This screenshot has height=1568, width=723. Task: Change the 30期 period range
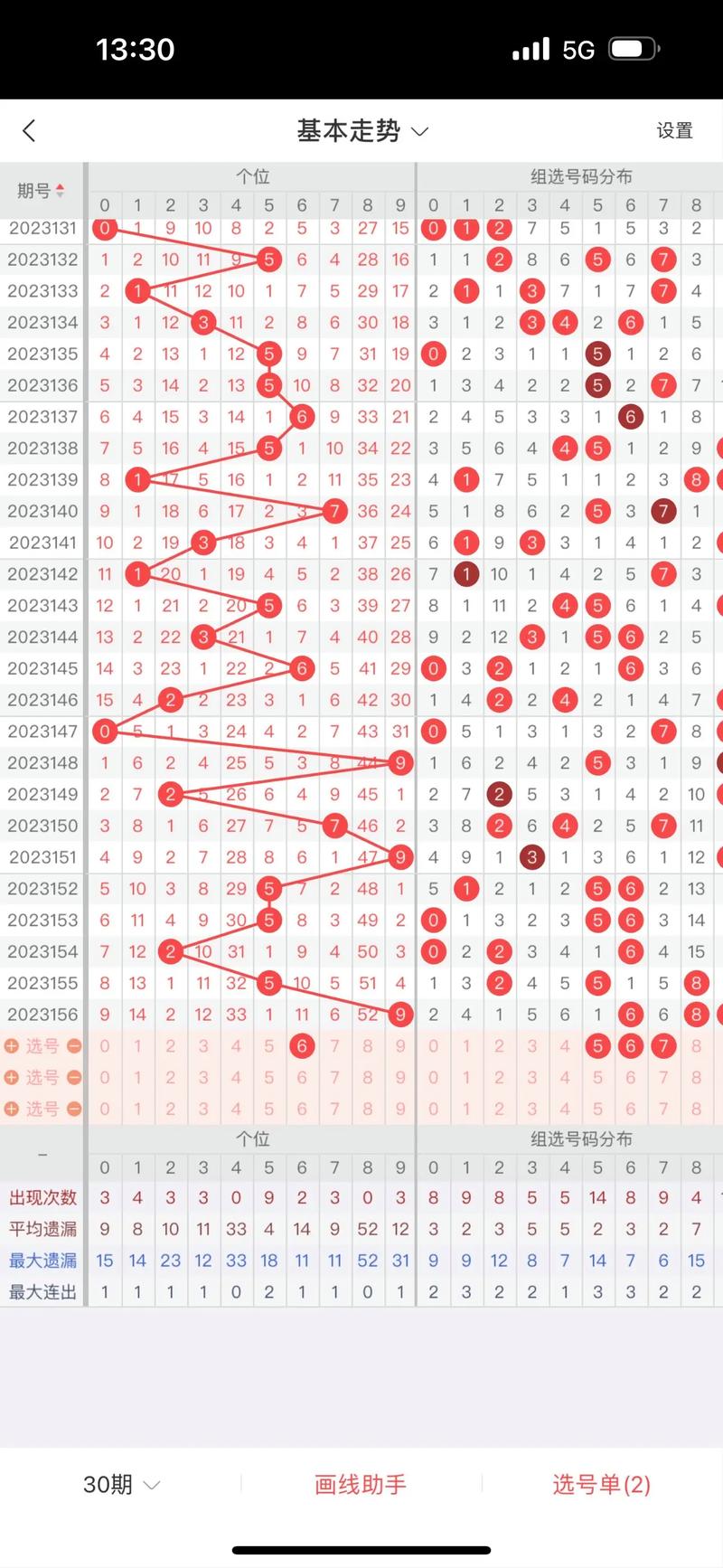[x=121, y=1484]
